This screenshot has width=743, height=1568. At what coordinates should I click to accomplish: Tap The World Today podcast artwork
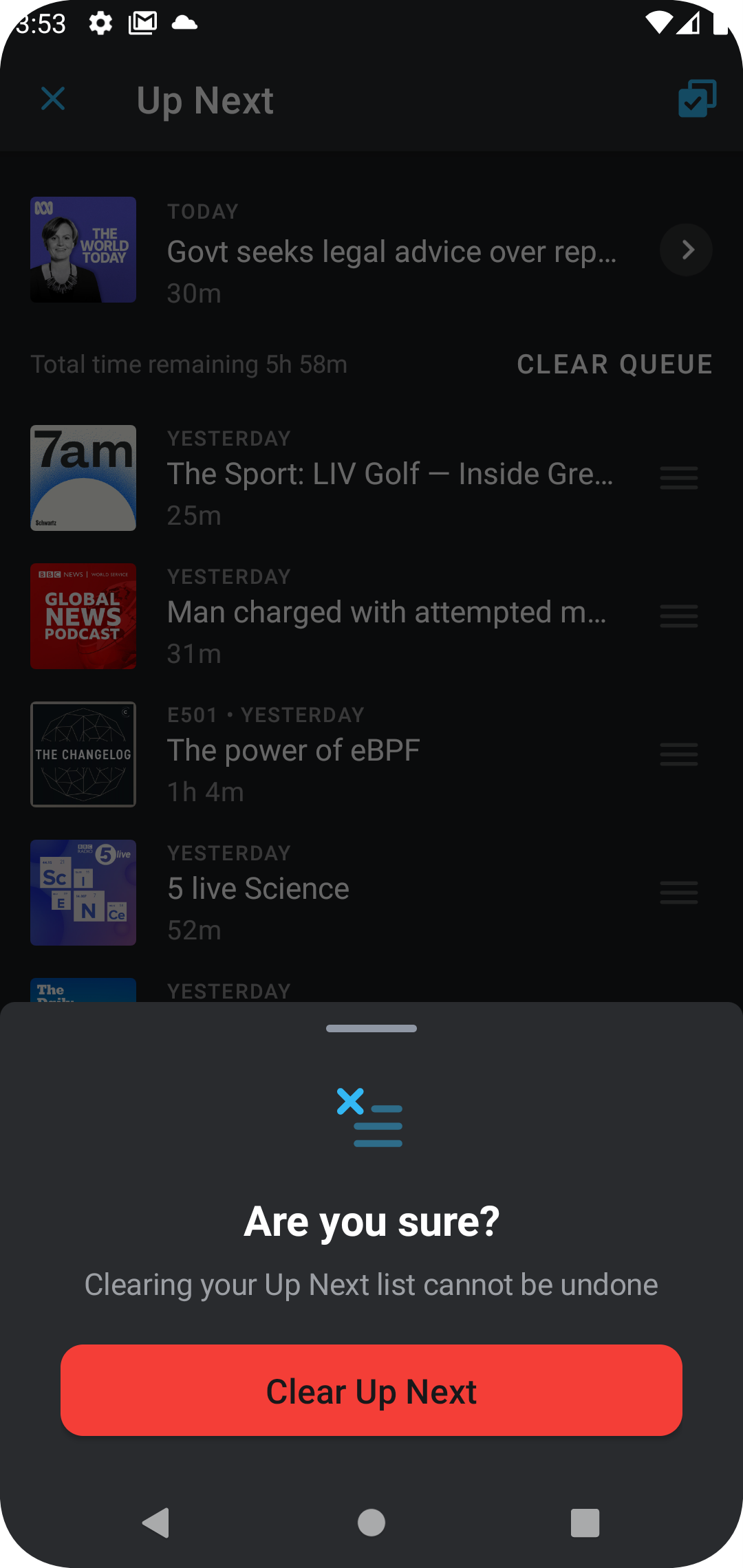[83, 249]
